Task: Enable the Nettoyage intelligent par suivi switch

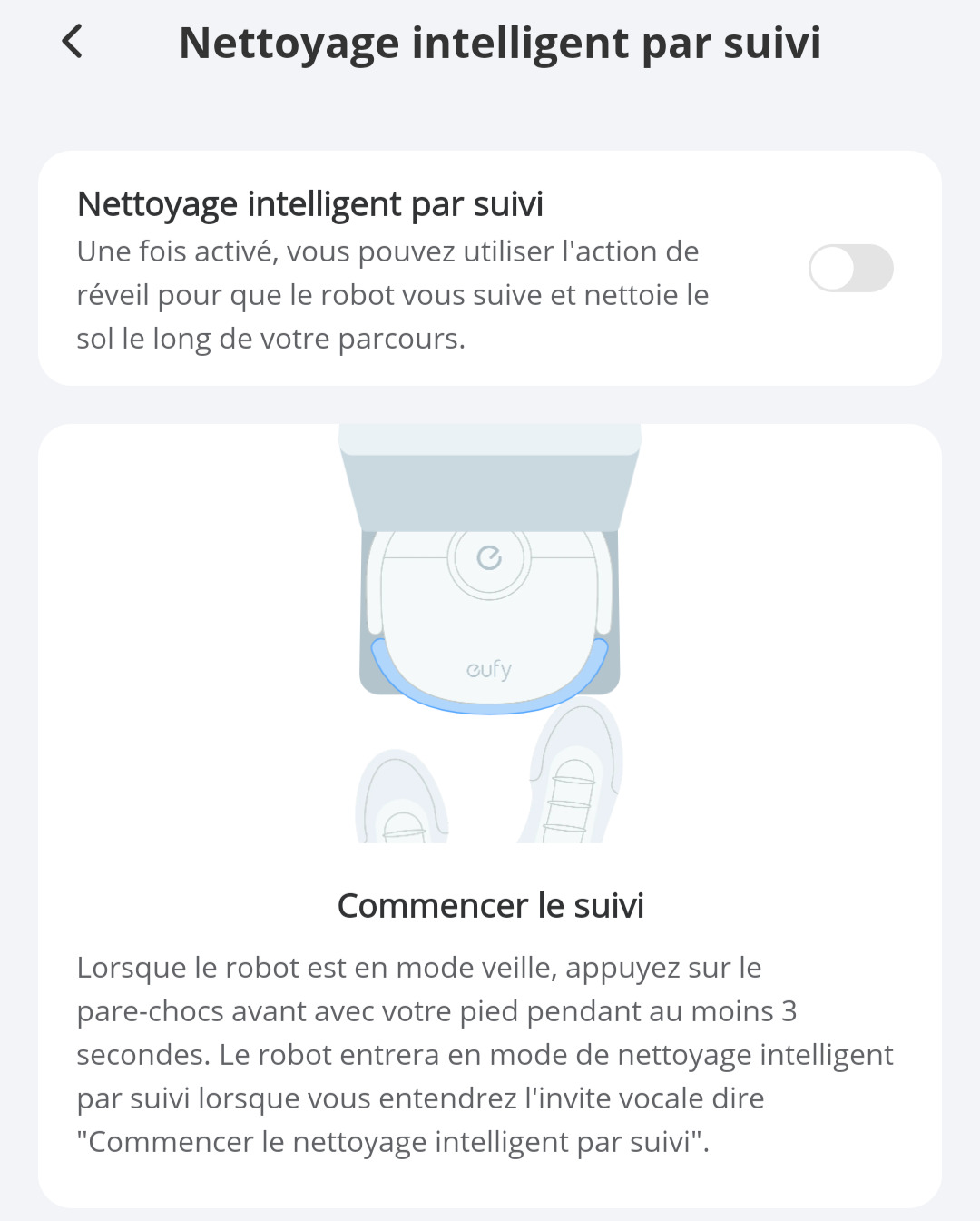Action: pyautogui.click(x=850, y=269)
